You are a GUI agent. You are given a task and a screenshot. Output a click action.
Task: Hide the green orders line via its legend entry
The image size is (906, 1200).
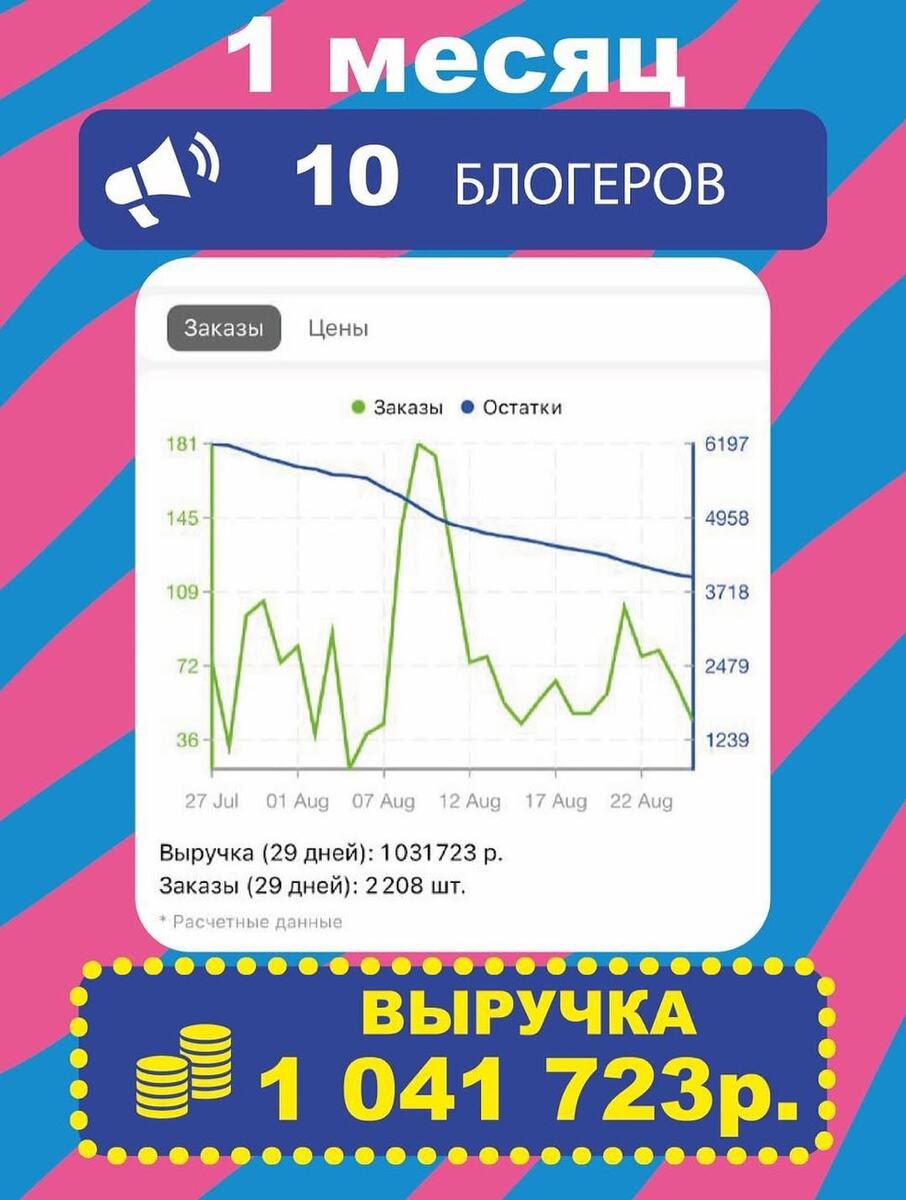(x=395, y=406)
